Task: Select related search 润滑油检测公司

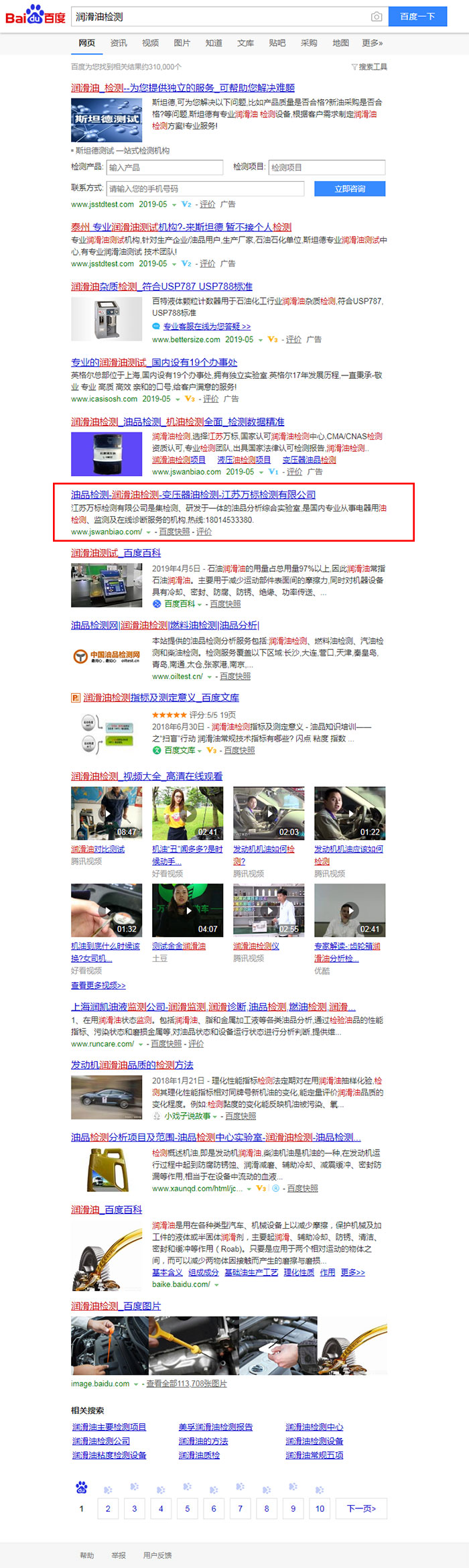Action: 101,1441
